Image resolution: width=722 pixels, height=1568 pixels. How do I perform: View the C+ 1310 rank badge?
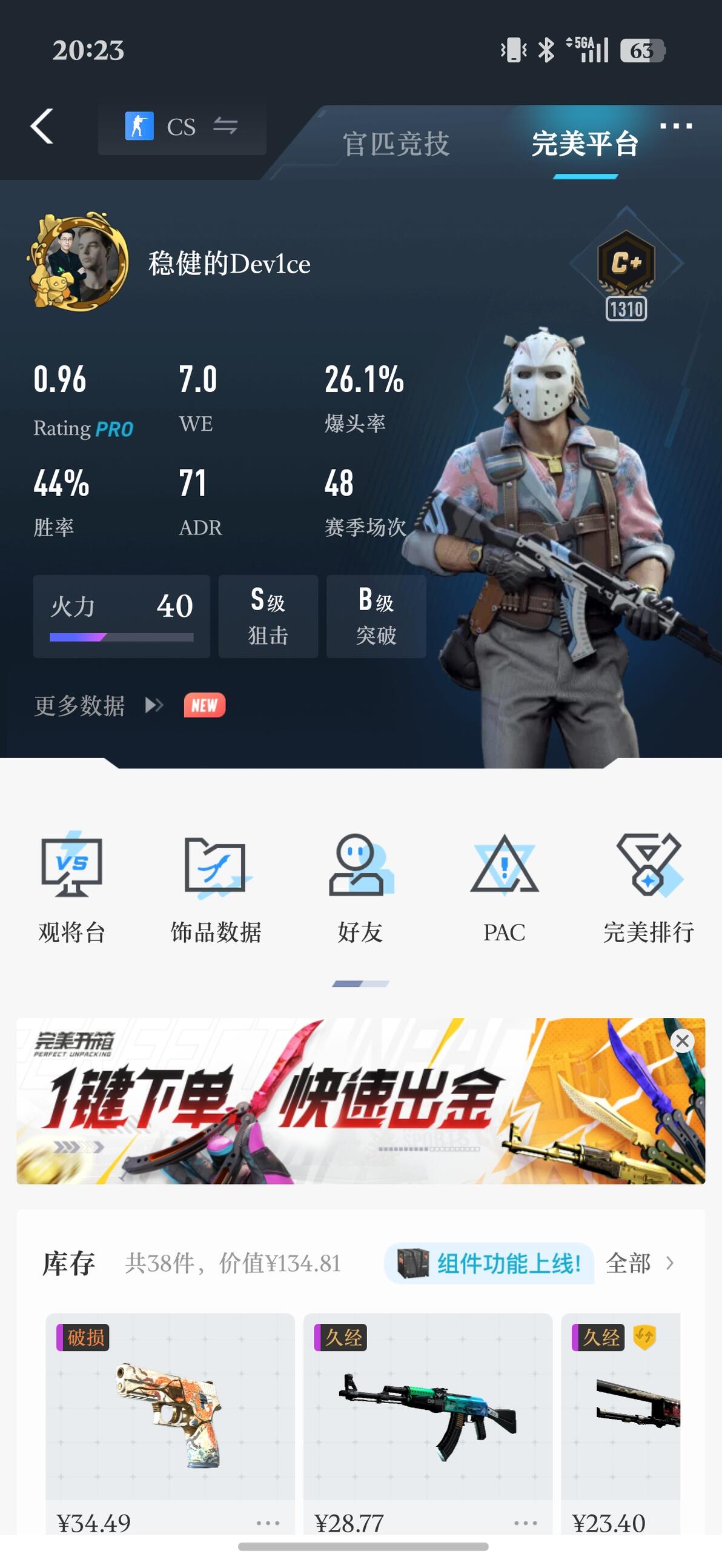[x=626, y=274]
